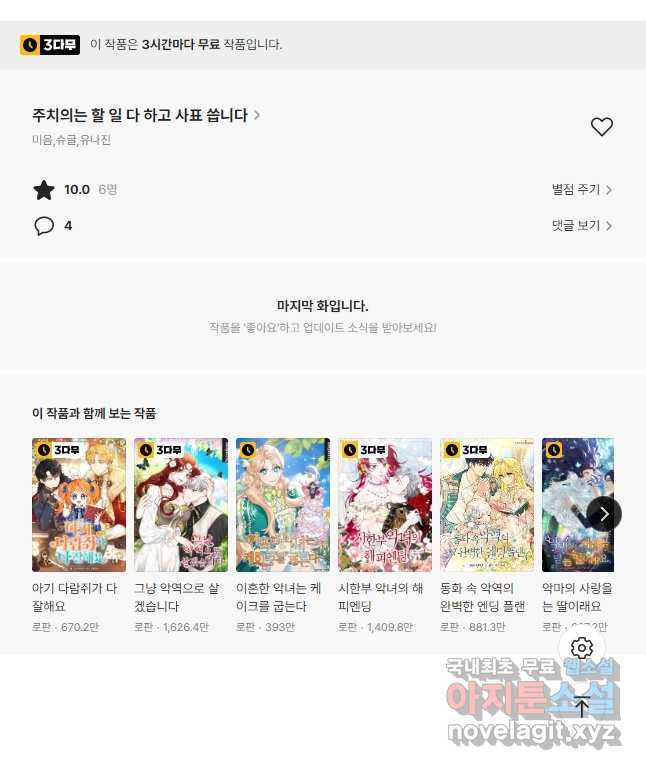This screenshot has width=646, height=770.
Task: Open 시한부 악녀의 해피엔딩
Action: coord(385,505)
